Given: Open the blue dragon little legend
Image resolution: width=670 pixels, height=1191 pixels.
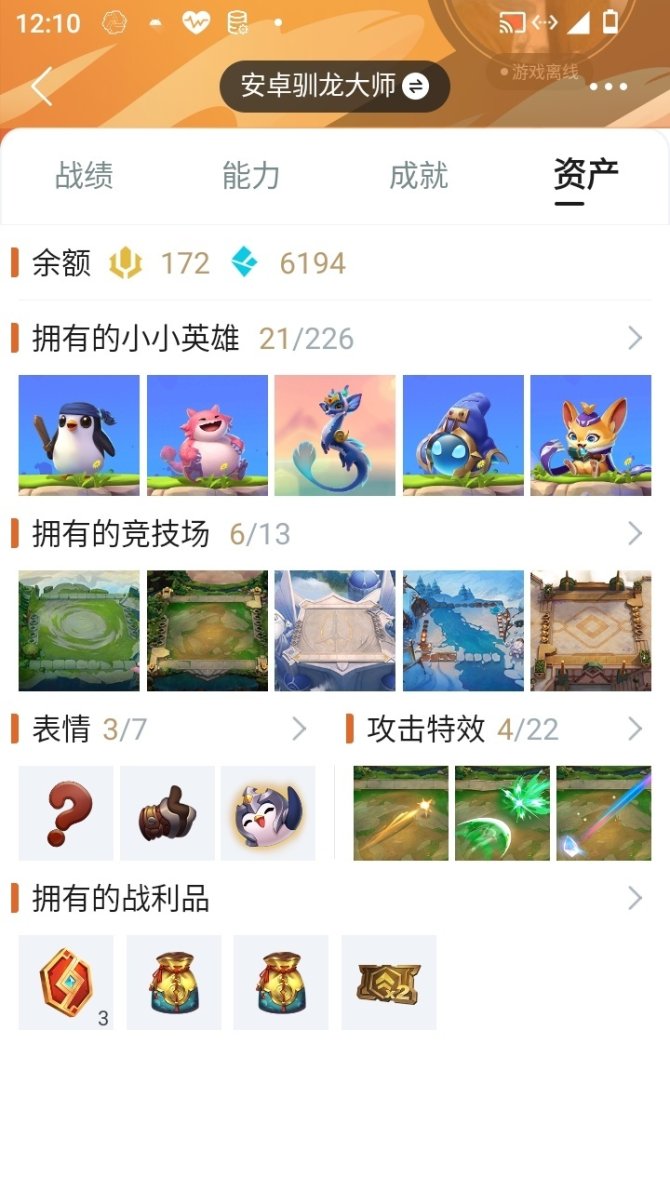Looking at the screenshot, I should pos(335,435).
